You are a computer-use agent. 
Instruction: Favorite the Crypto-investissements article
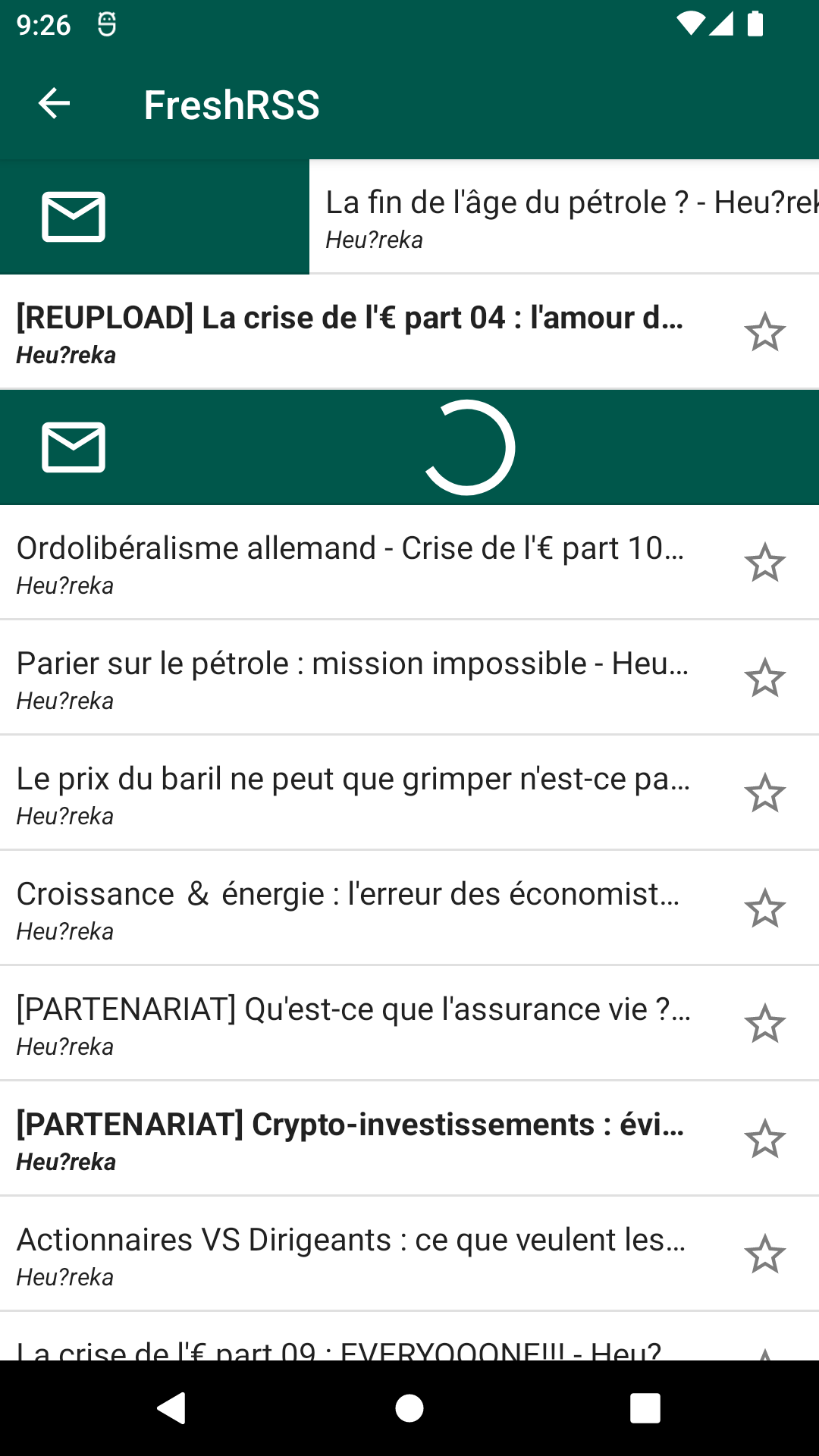pos(764,1139)
